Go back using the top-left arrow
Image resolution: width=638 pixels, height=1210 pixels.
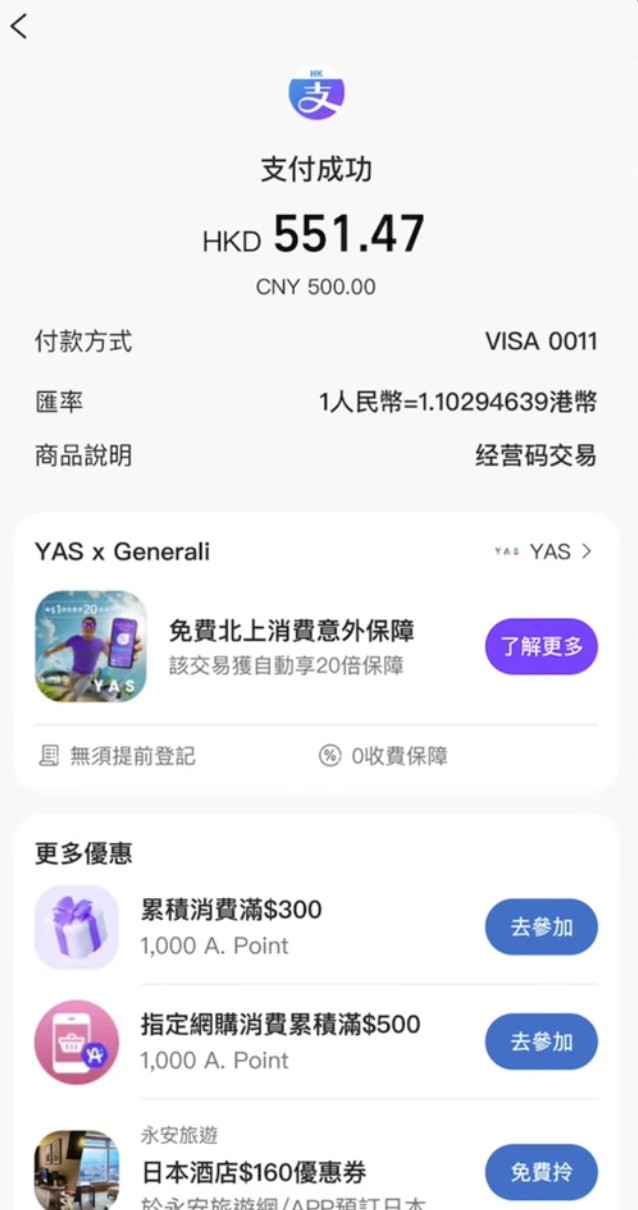coord(20,27)
